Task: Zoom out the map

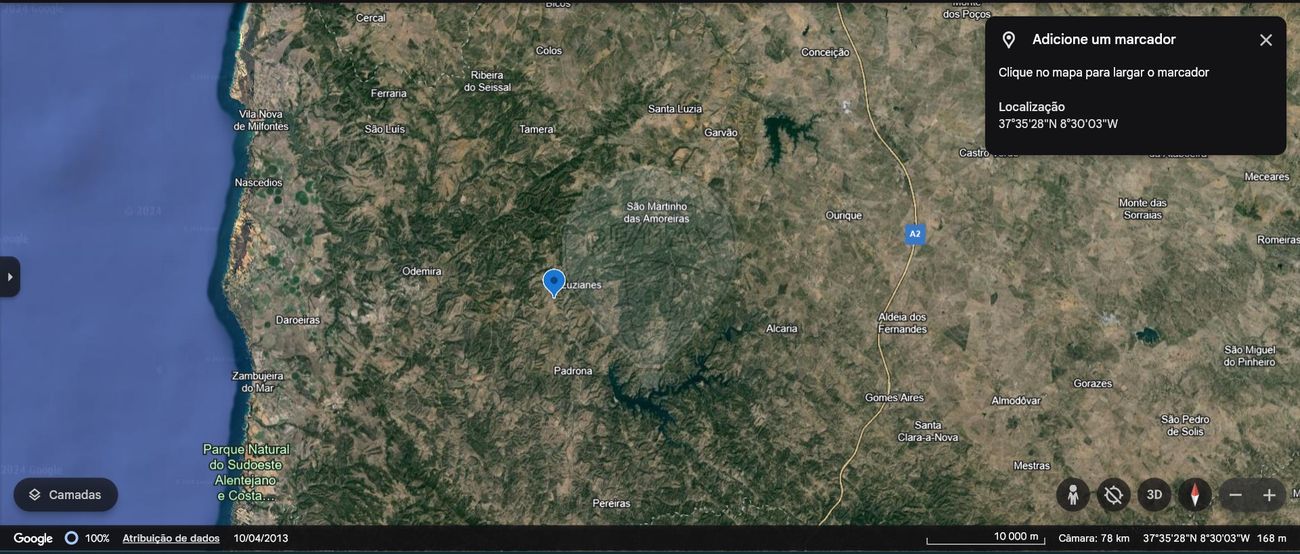Action: [1236, 495]
